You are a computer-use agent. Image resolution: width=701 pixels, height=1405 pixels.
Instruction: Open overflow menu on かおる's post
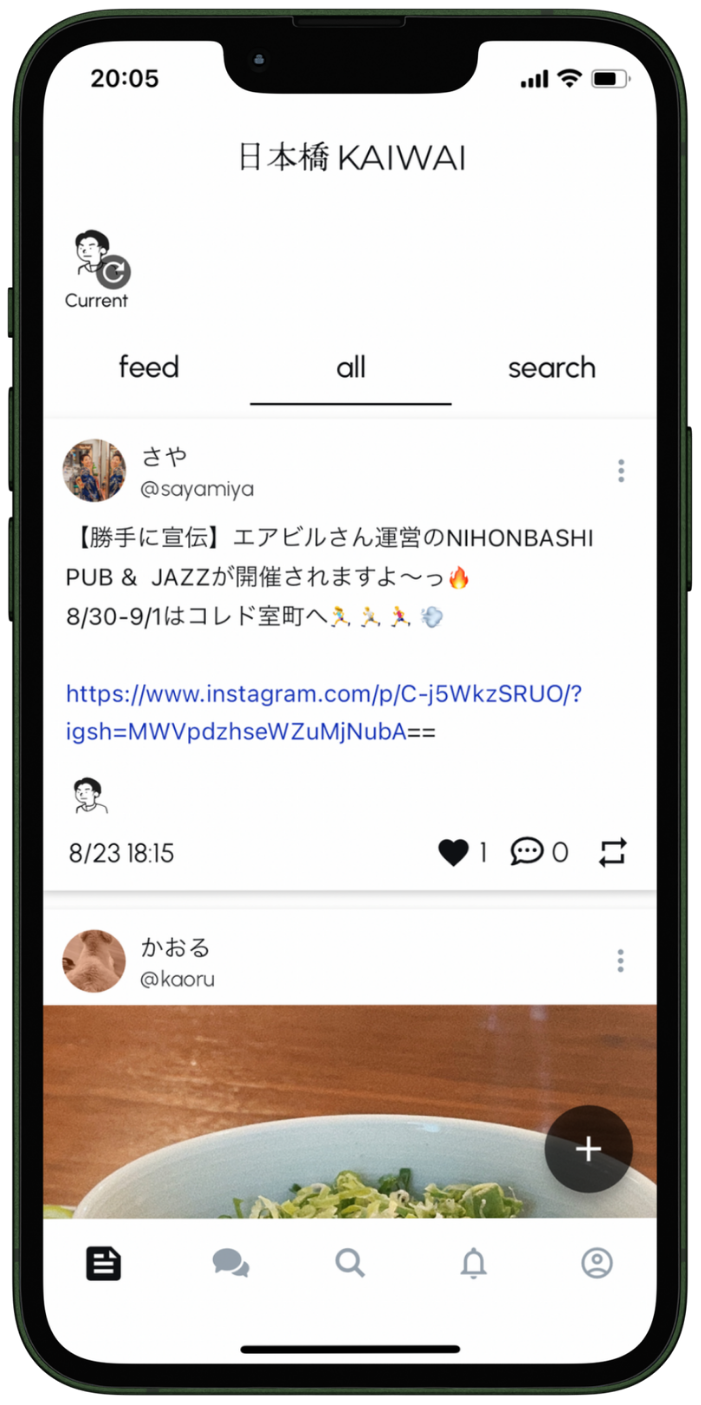point(621,961)
